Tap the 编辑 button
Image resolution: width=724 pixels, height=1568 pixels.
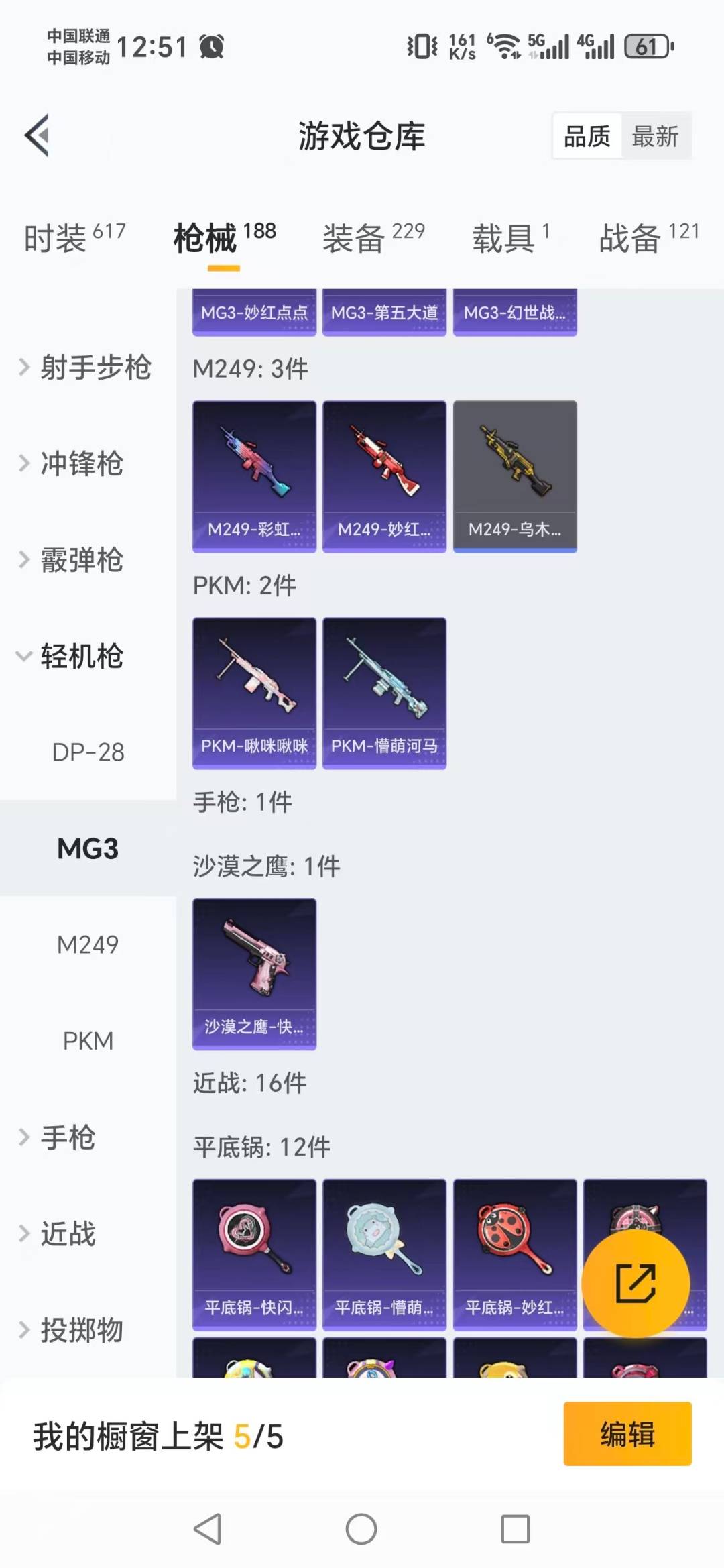click(x=627, y=1434)
